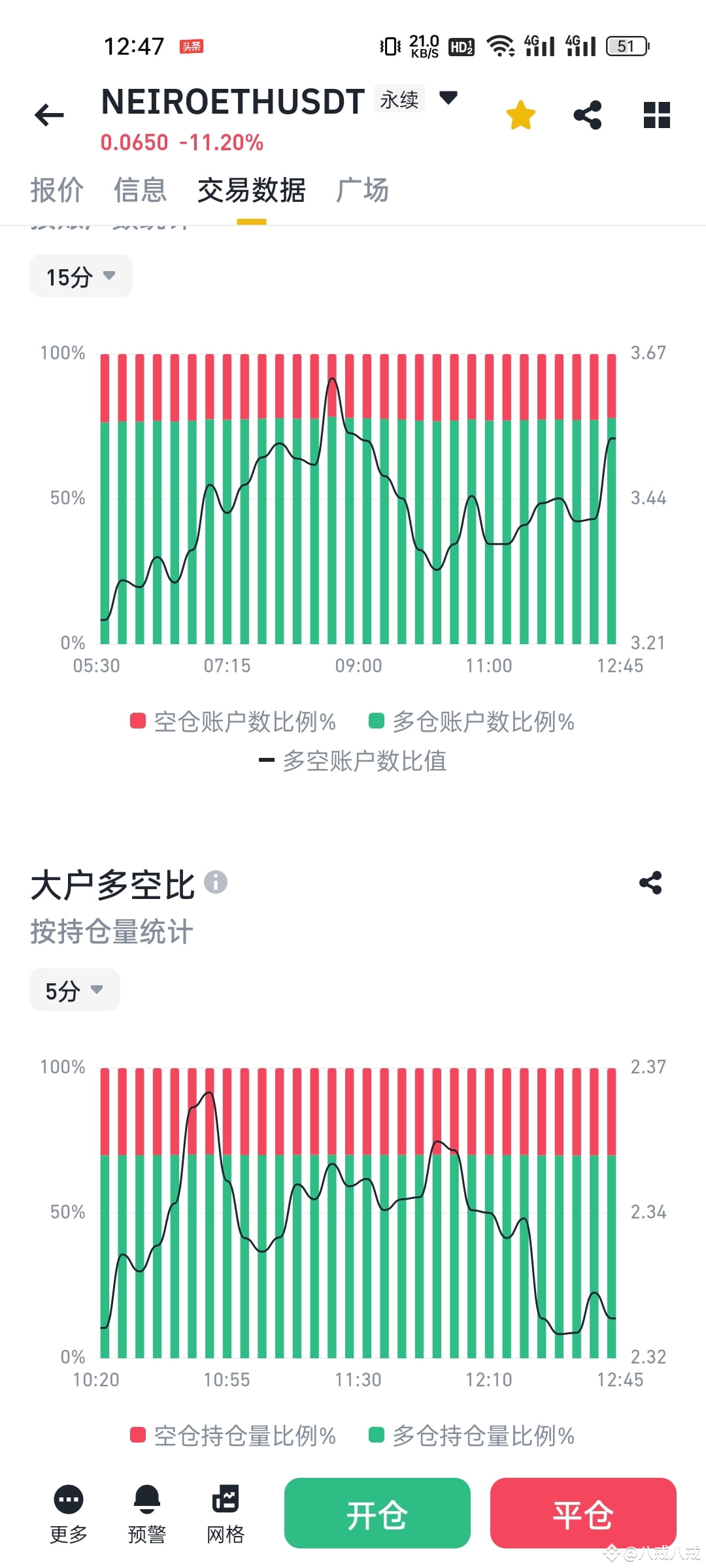Tap the star to favorite NEIROETHUSDT
Screen dimensions: 706x1568
click(520, 114)
